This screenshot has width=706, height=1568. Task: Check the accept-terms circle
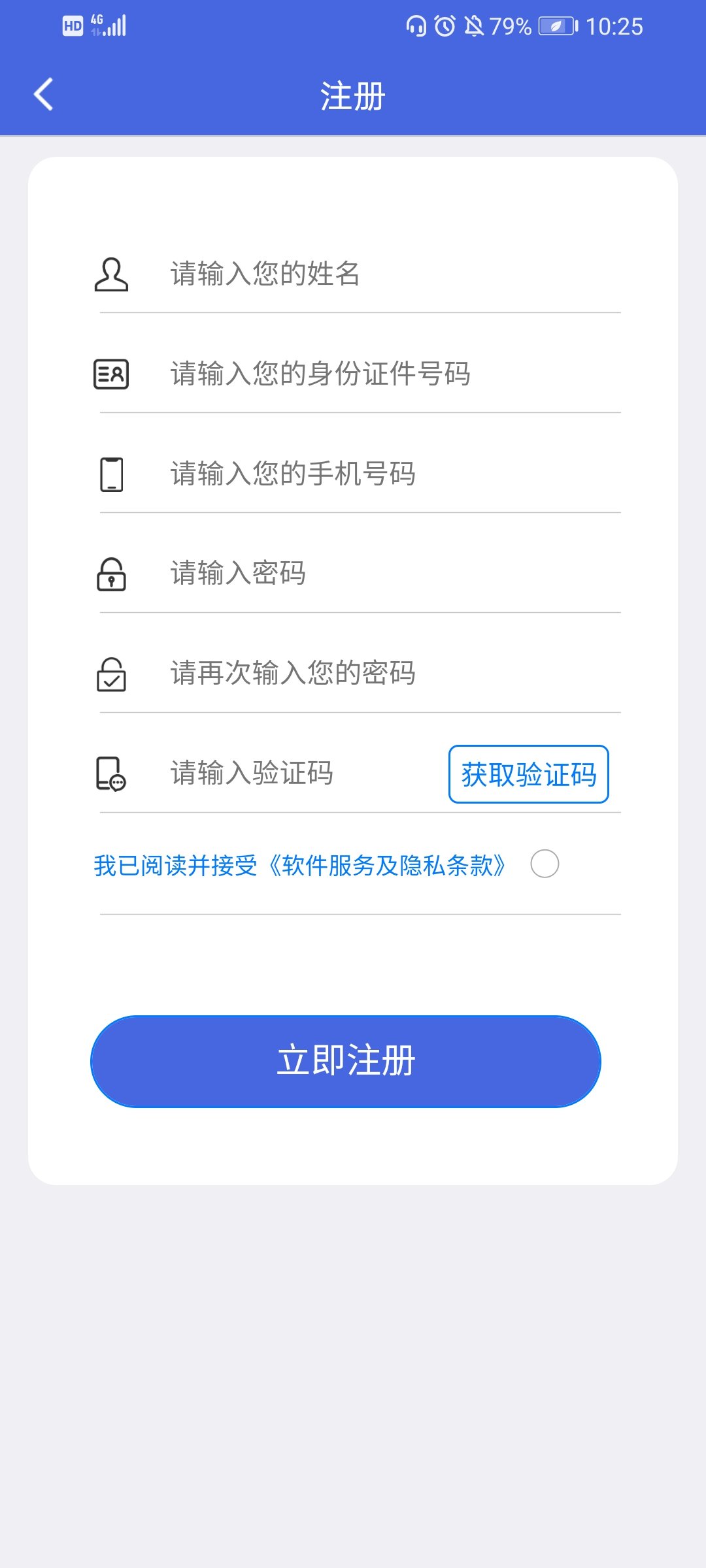coord(545,864)
